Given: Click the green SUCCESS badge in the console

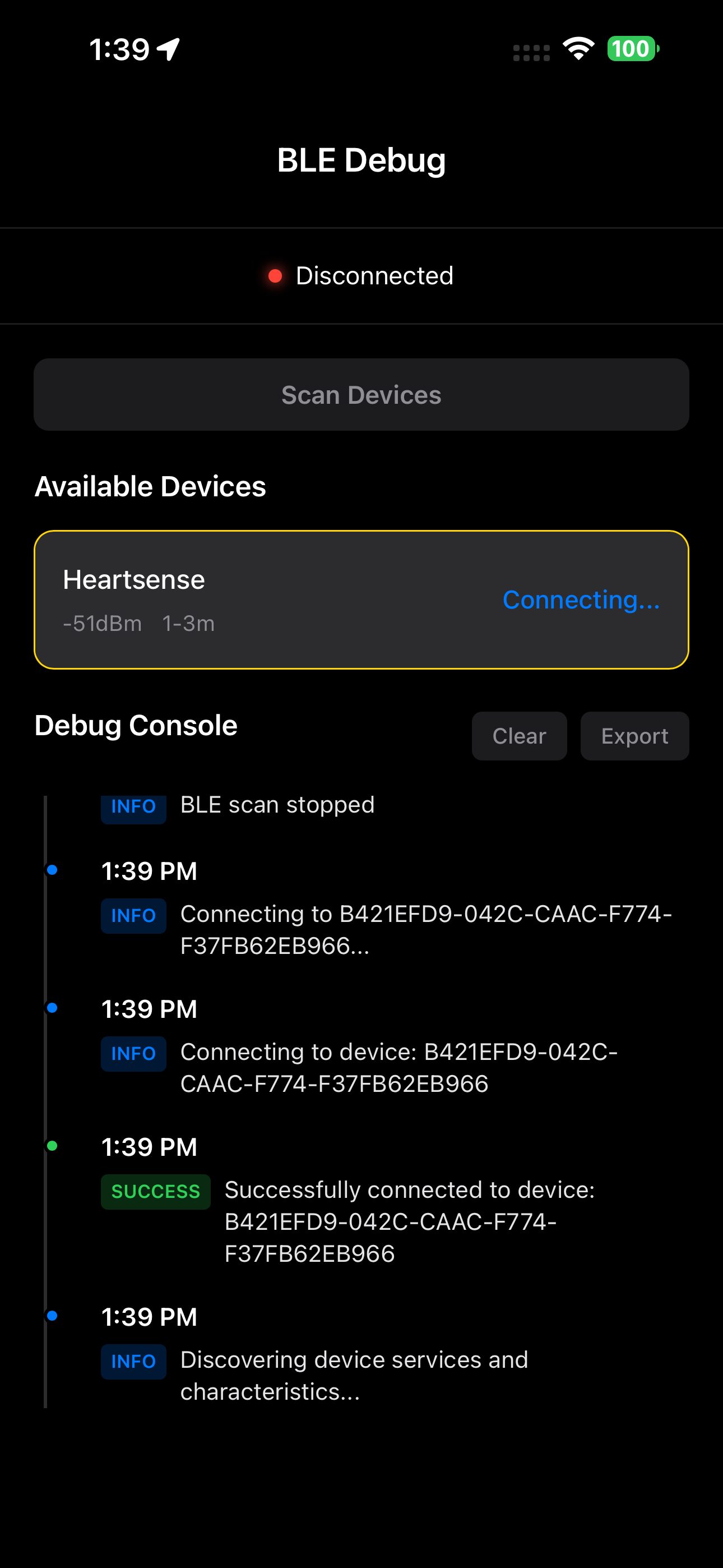Looking at the screenshot, I should tap(155, 1191).
